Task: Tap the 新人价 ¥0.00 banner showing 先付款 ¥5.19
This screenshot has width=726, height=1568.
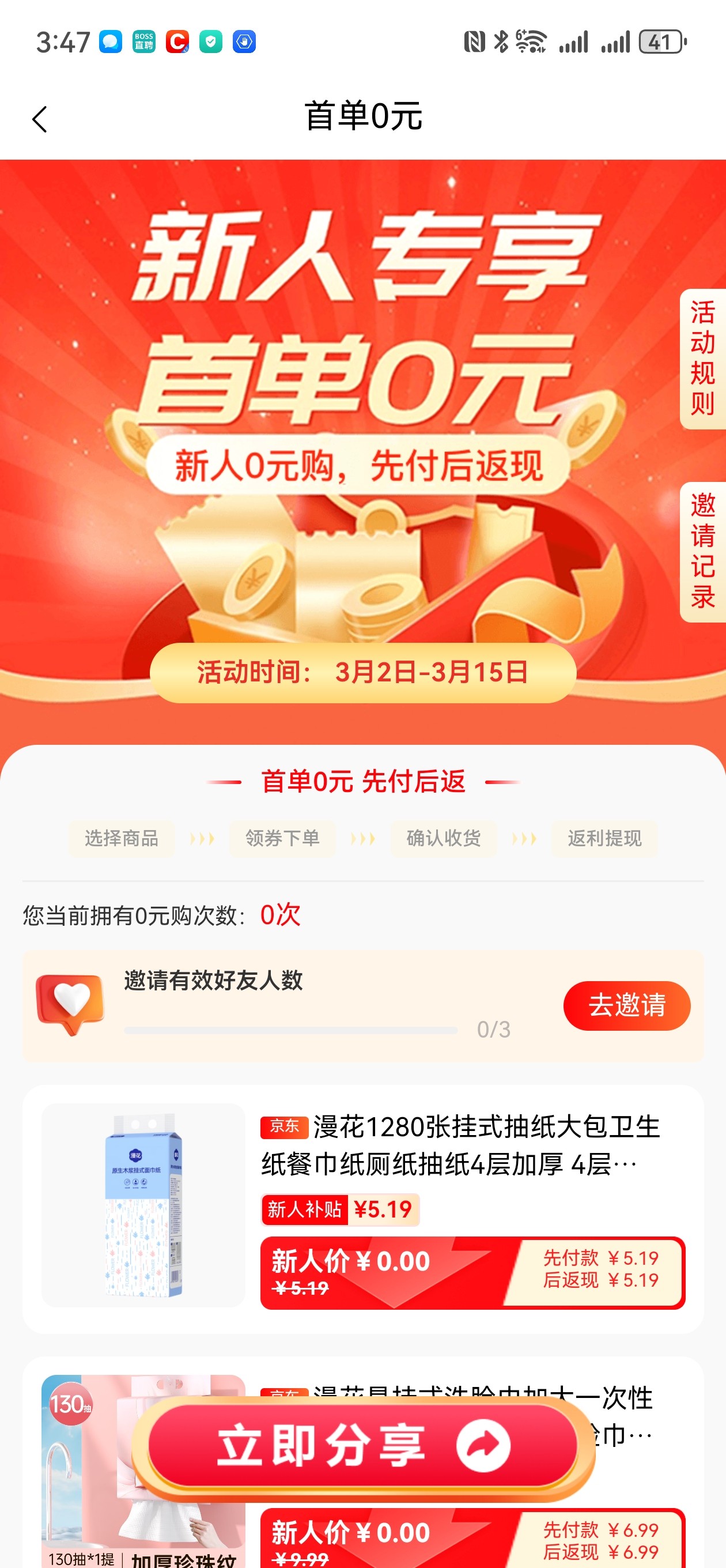Action: pos(472,1272)
